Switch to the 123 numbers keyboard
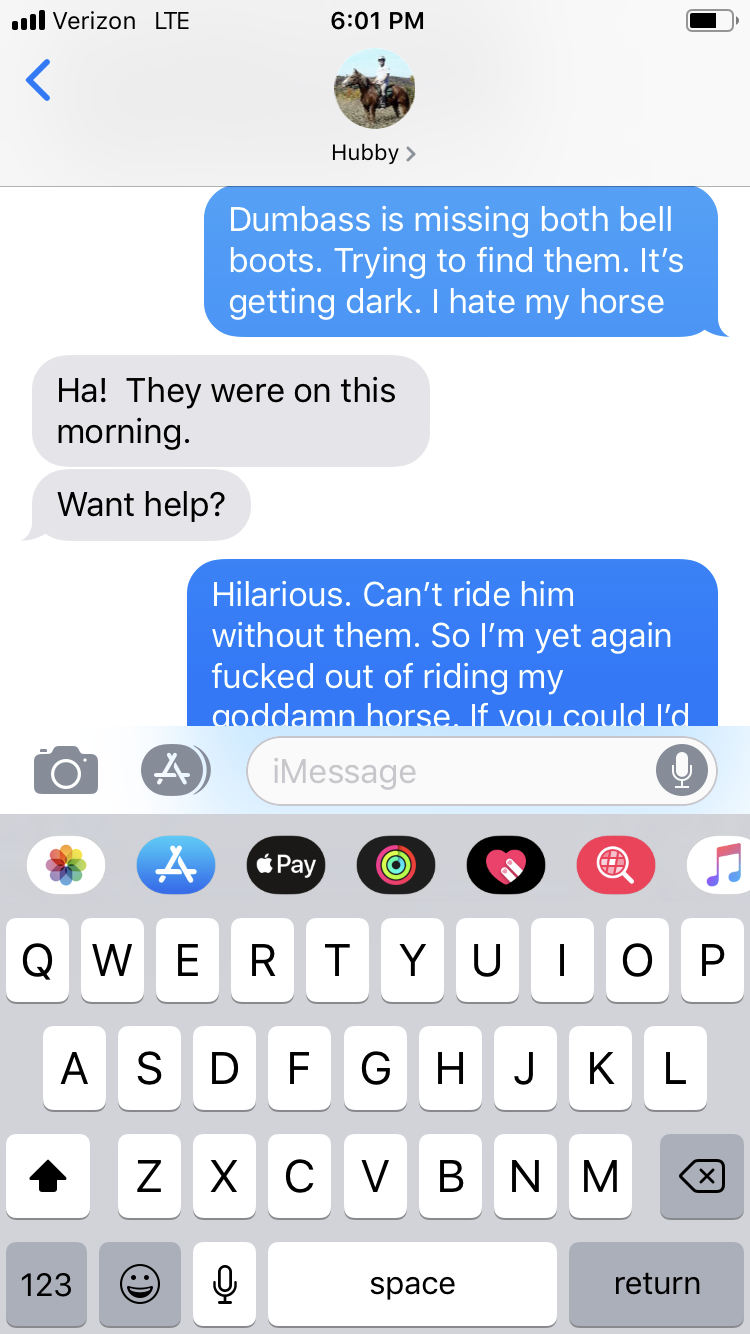The height and width of the screenshot is (1334, 750). click(46, 1284)
